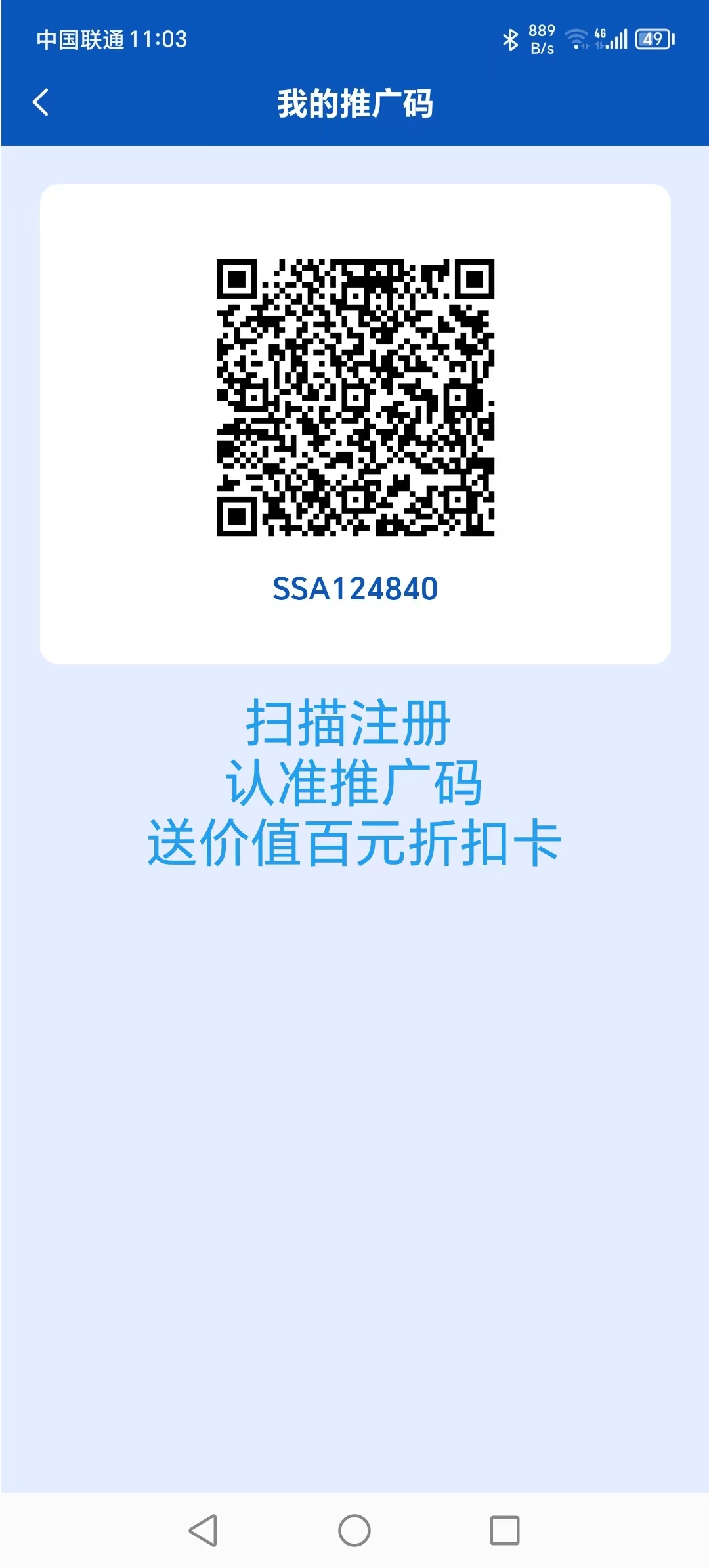This screenshot has width=709, height=1568.
Task: Tap the title 我的推广码
Action: [x=354, y=102]
